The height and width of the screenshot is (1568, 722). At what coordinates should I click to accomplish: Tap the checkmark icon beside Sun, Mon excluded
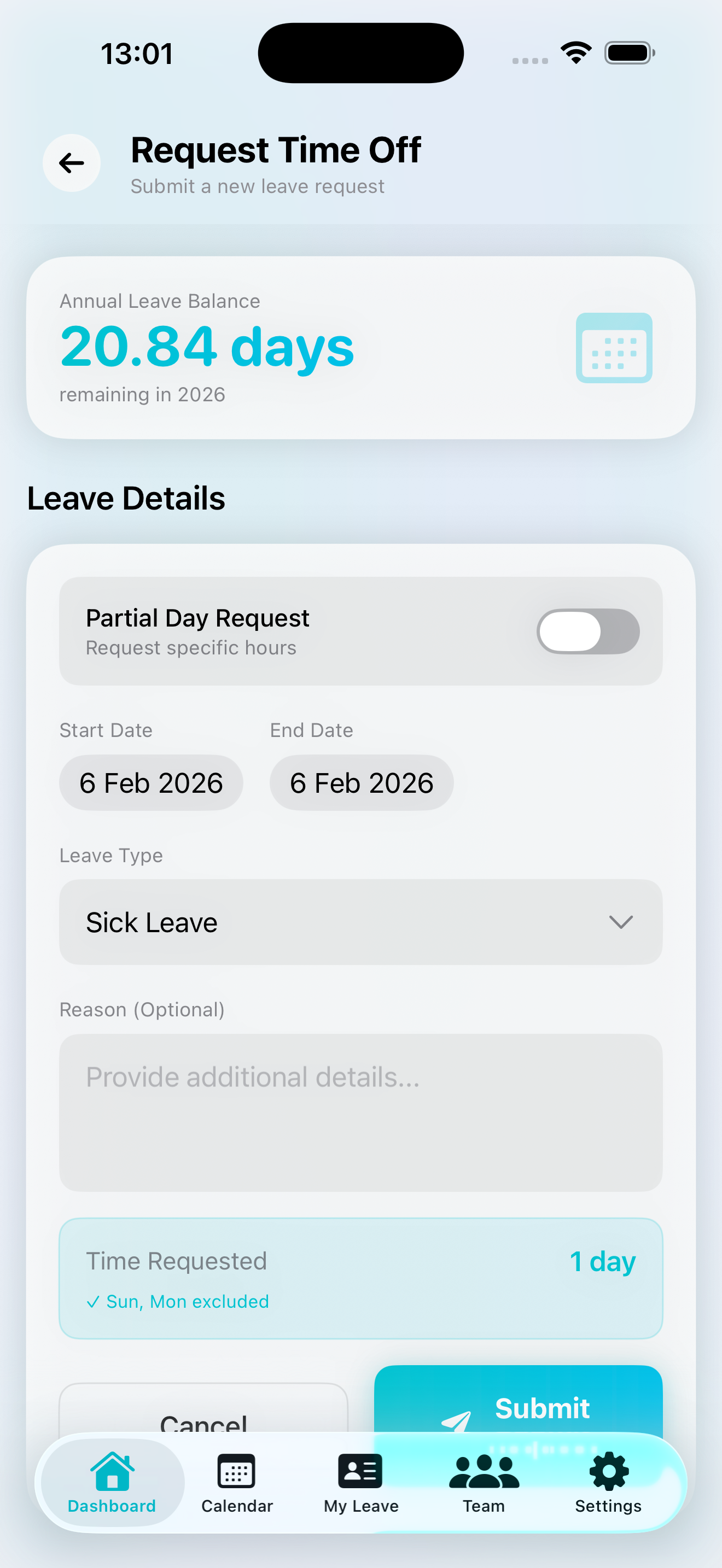[95, 1301]
